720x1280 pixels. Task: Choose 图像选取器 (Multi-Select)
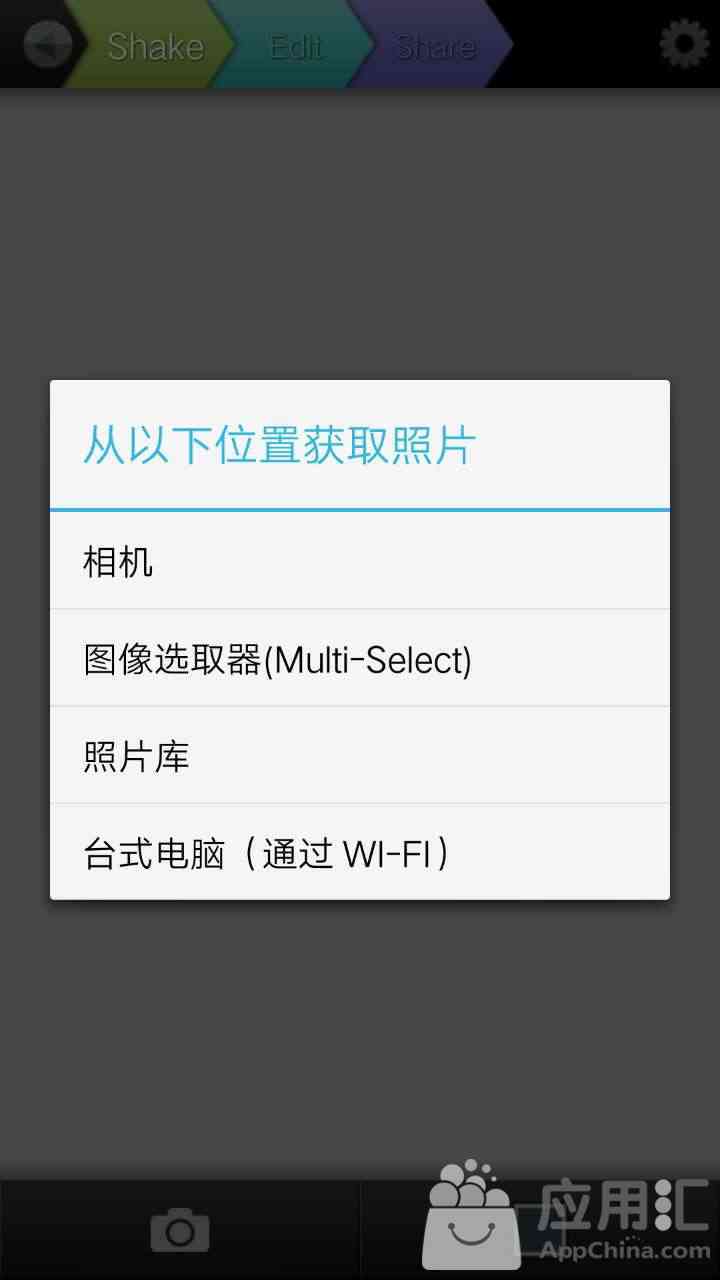pyautogui.click(x=360, y=658)
